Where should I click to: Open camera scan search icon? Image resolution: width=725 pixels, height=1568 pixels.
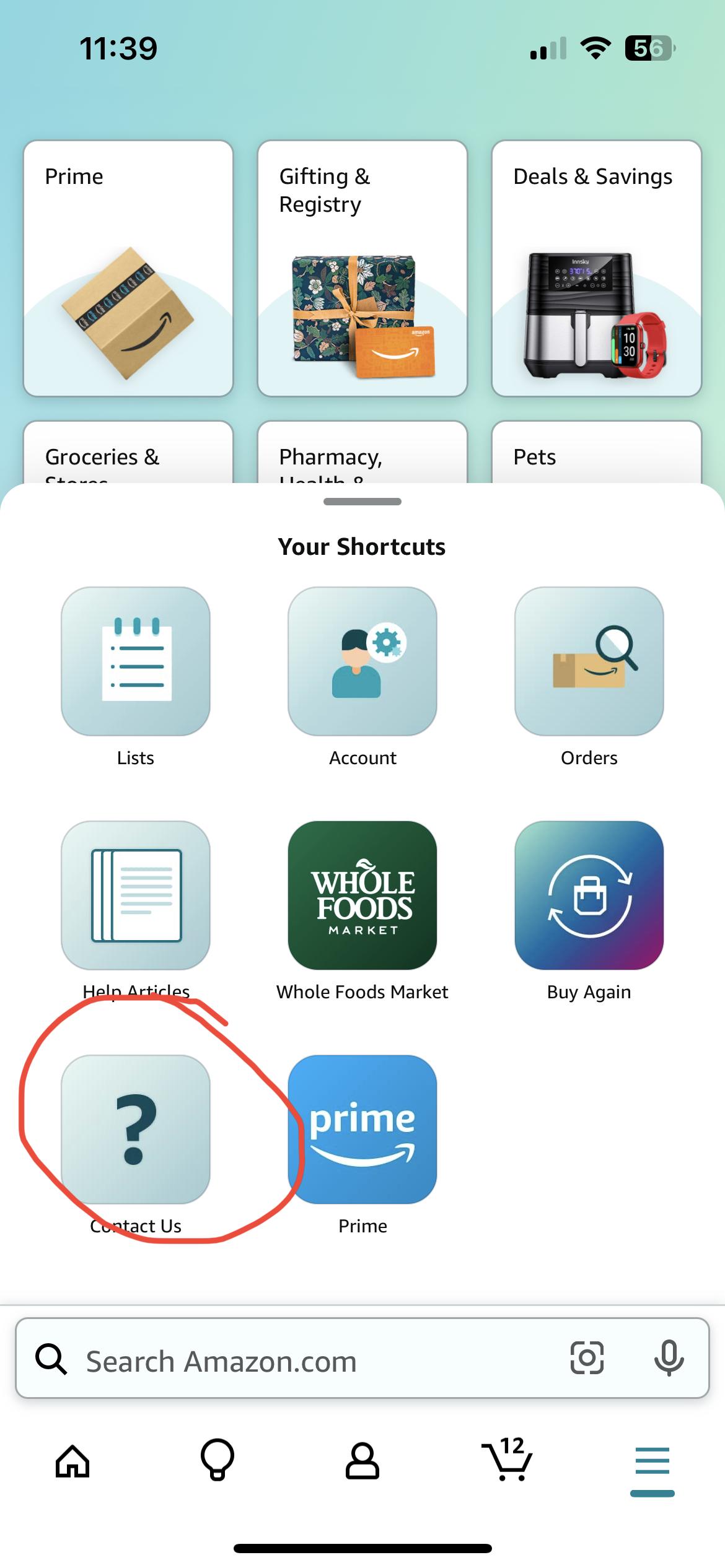point(587,1358)
